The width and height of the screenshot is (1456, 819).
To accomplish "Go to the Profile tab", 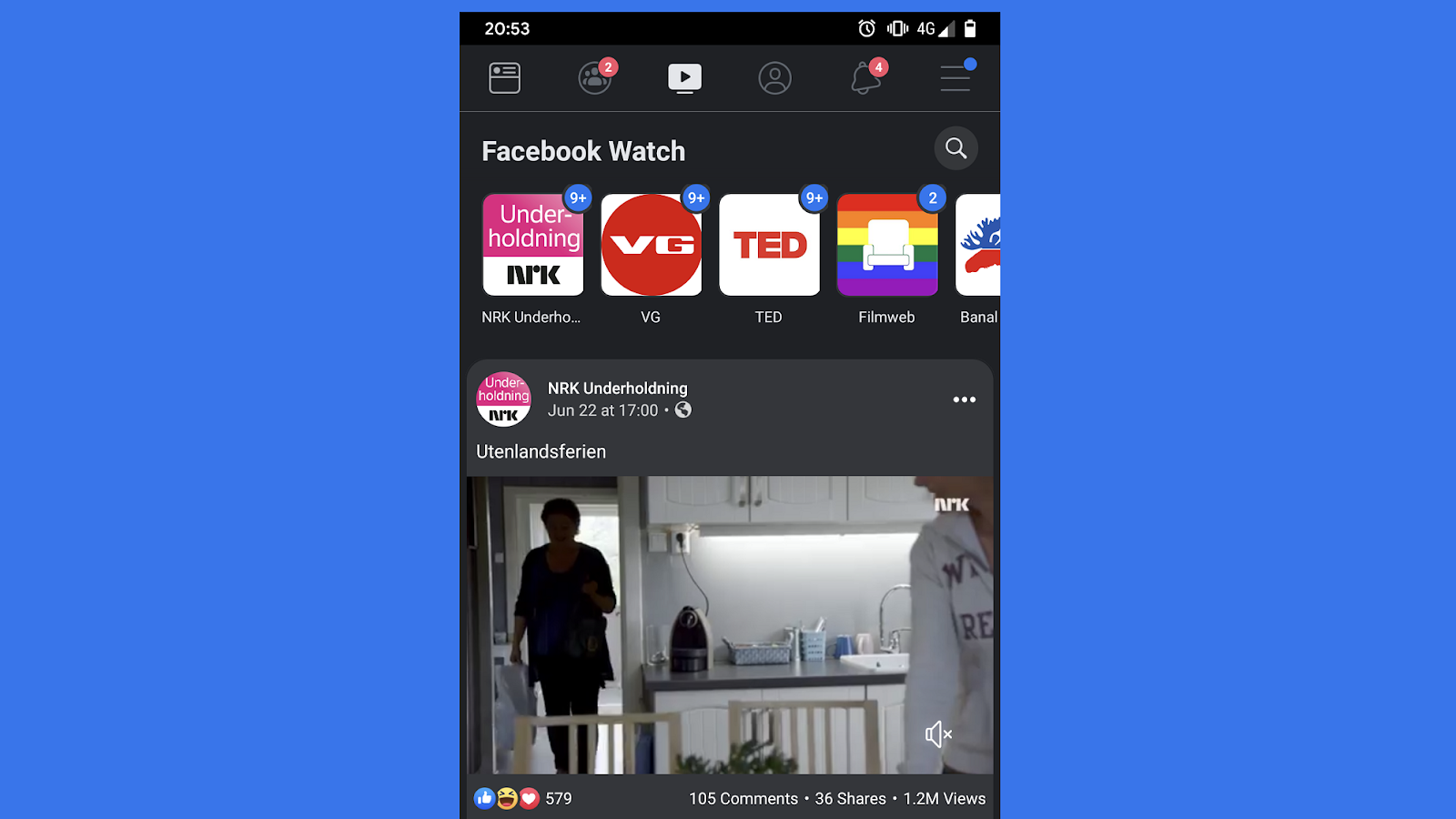I will (x=774, y=78).
